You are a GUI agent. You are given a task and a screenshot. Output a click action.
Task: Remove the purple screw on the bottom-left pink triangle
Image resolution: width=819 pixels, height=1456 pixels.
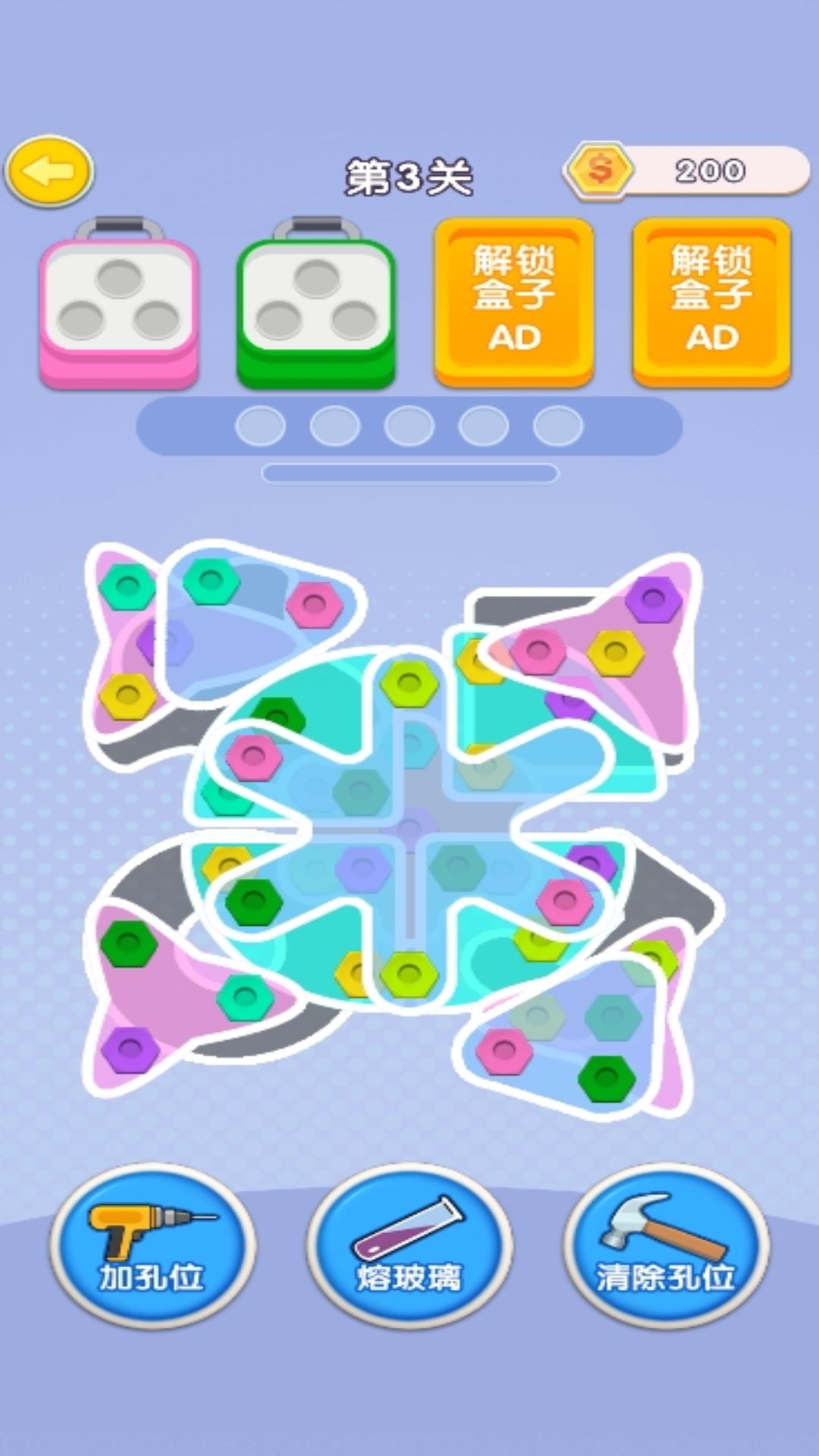tap(130, 1050)
